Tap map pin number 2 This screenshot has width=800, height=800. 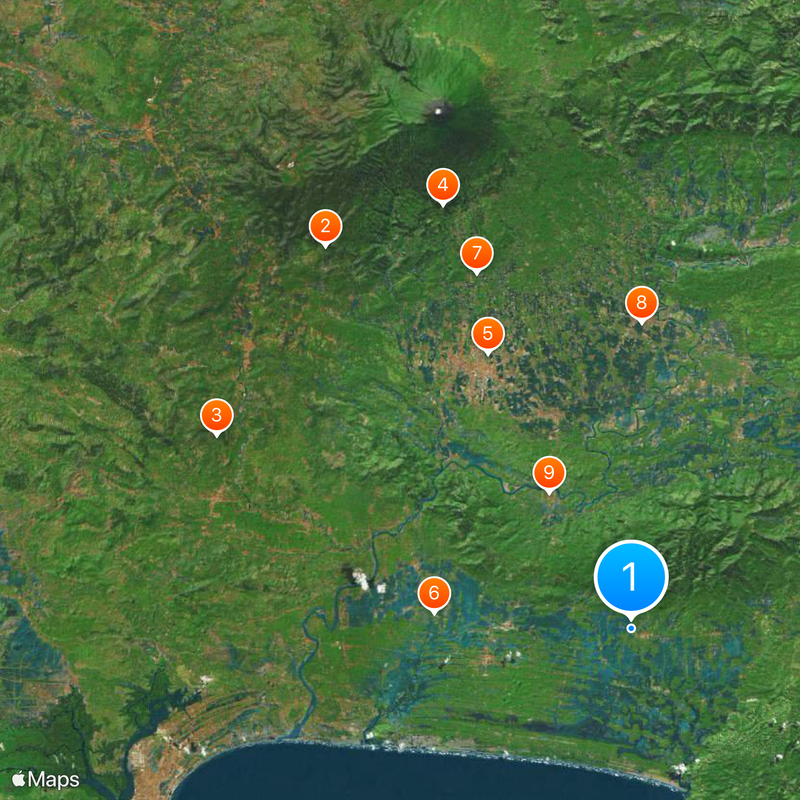point(324,227)
